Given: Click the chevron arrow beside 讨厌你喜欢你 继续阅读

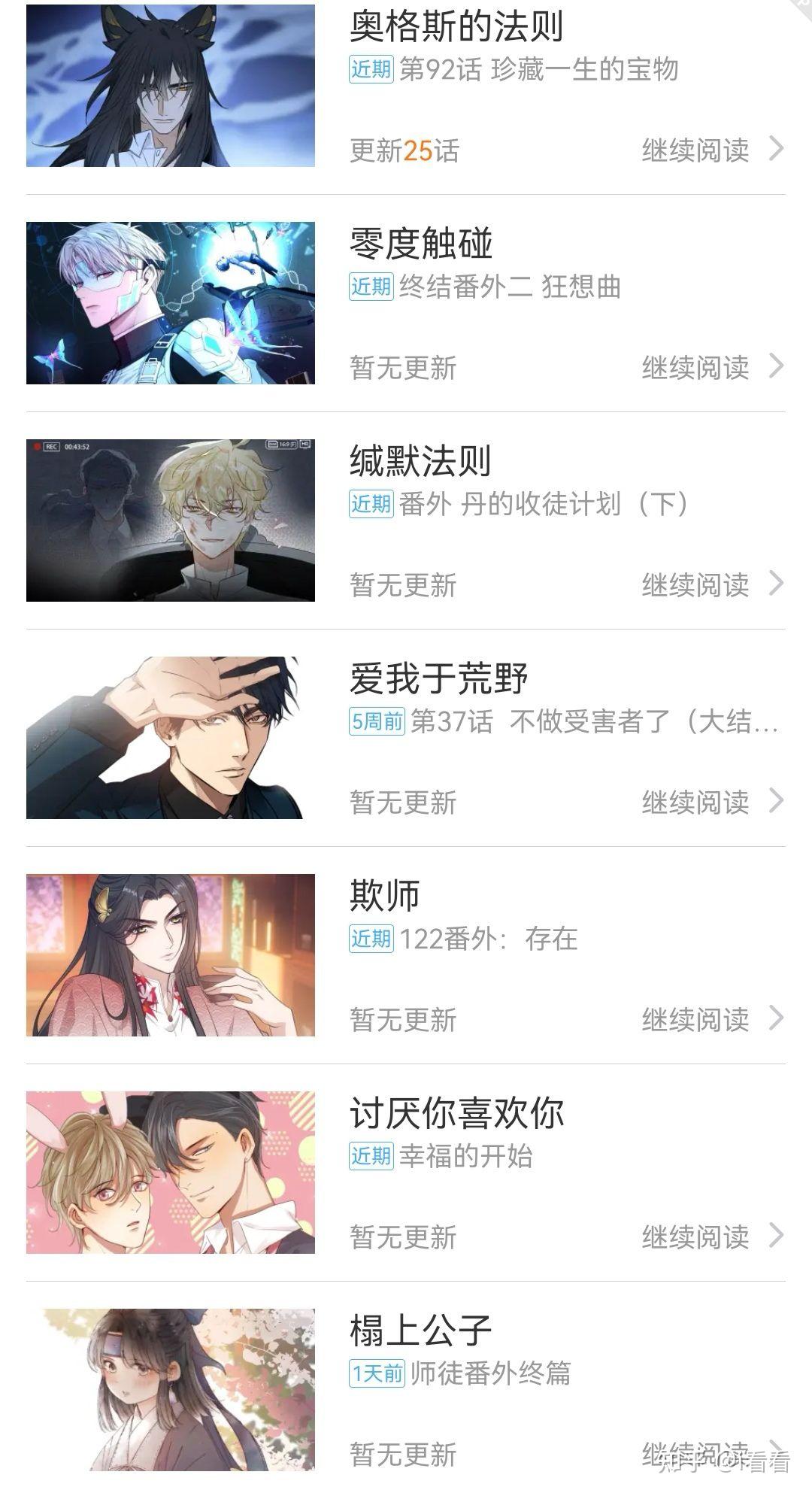Looking at the screenshot, I should [774, 1236].
